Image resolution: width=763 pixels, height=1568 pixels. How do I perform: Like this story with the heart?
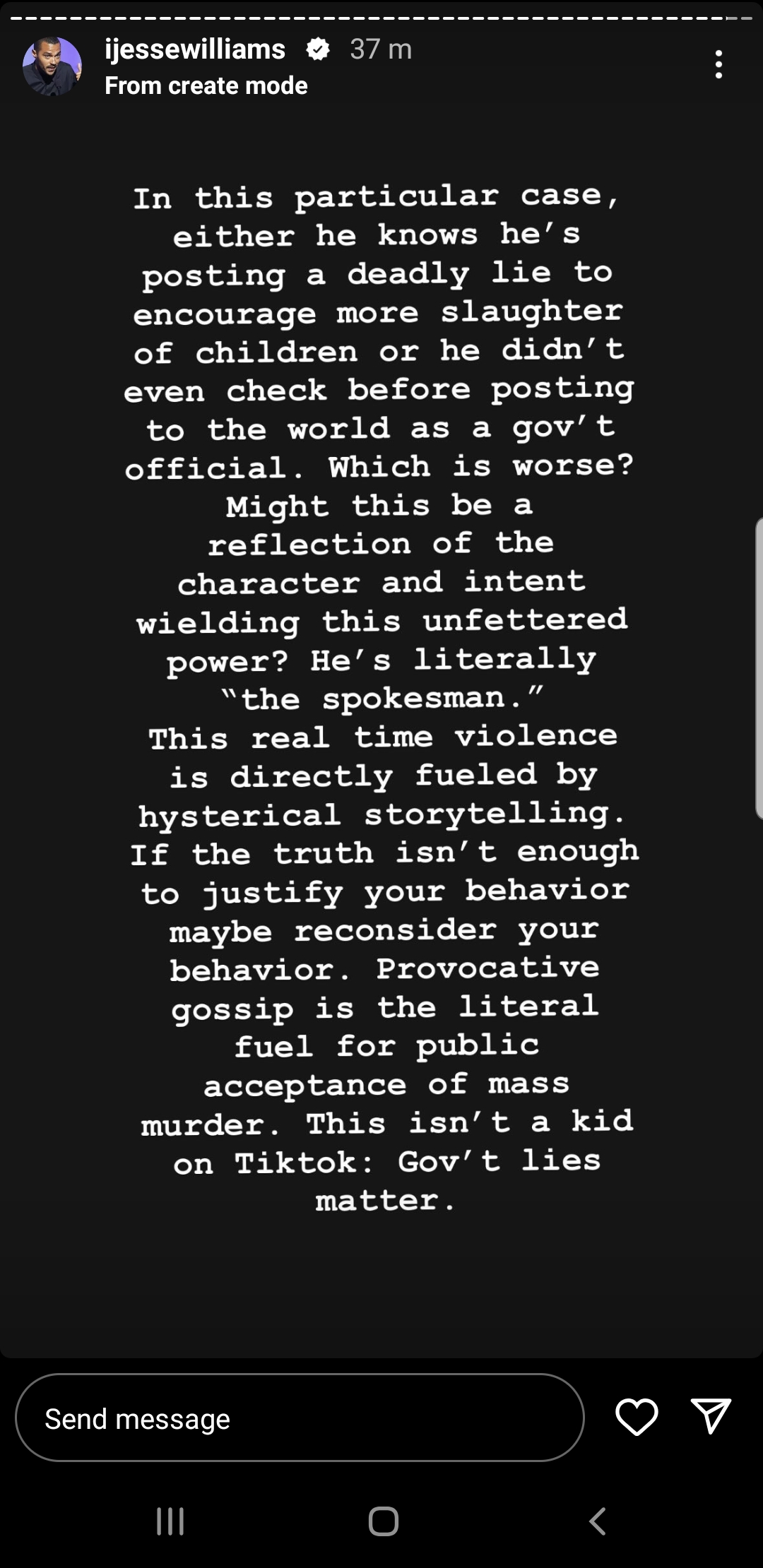coord(637,1417)
